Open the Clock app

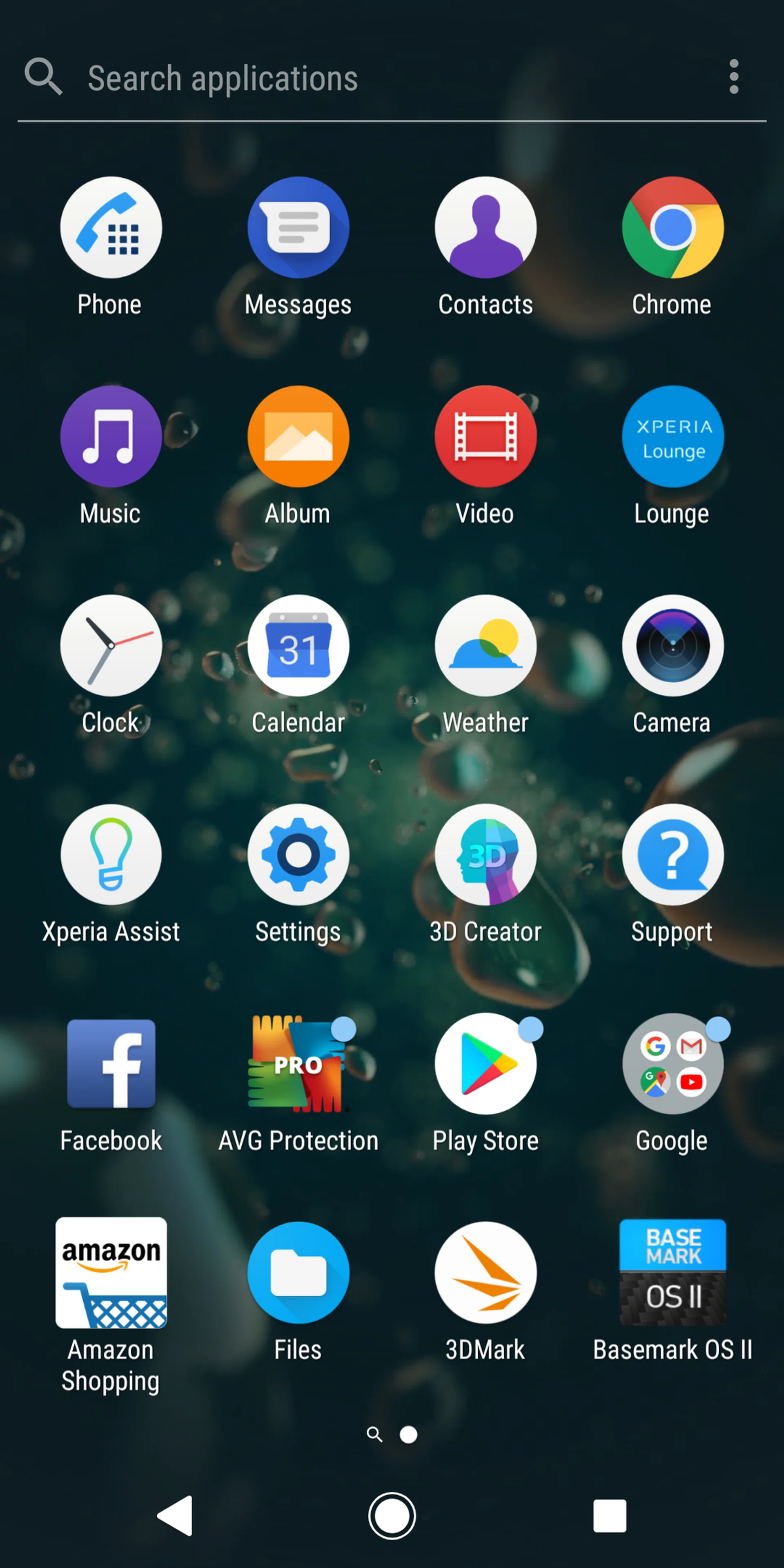[x=111, y=645]
